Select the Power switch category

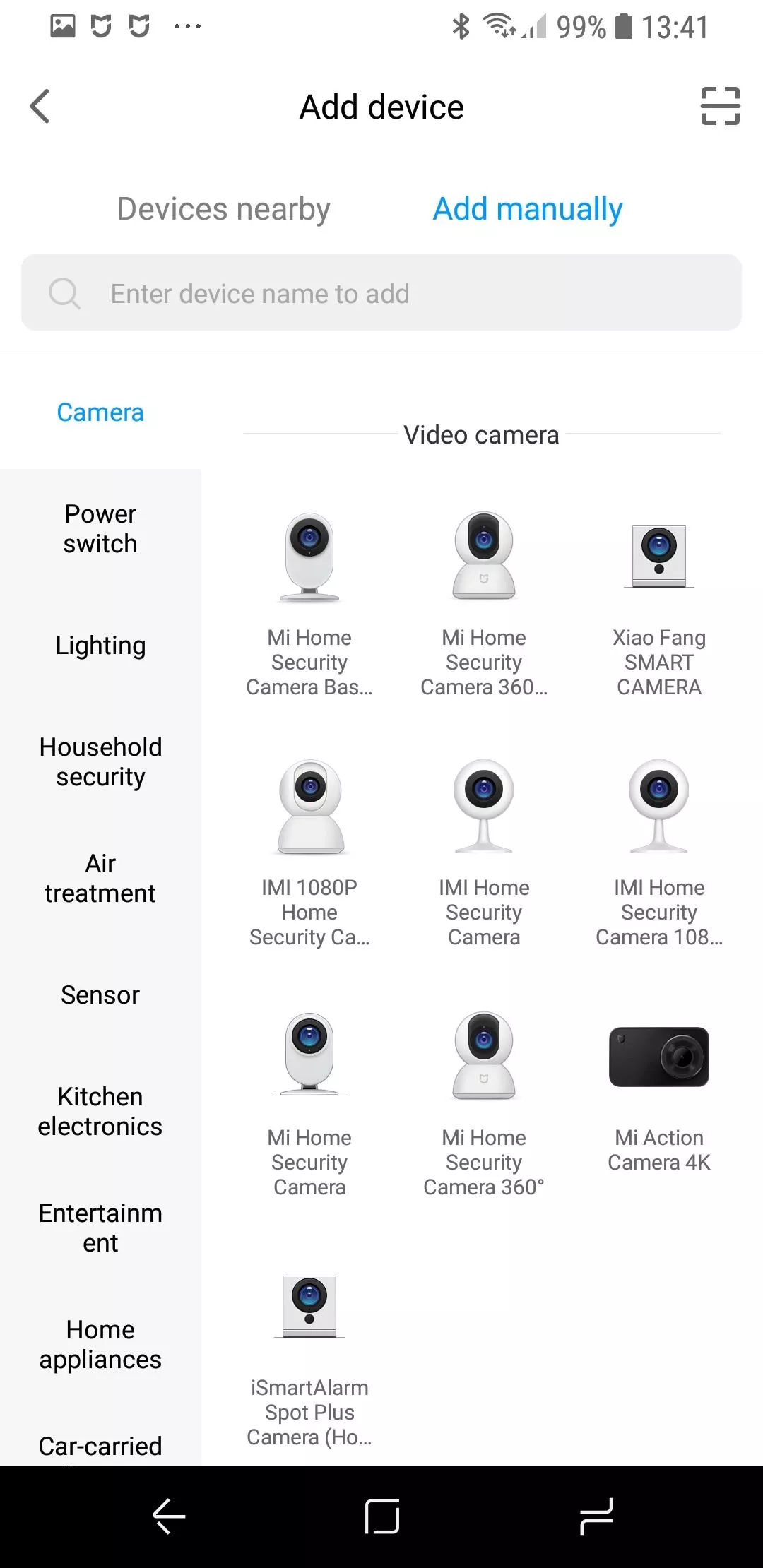click(100, 528)
